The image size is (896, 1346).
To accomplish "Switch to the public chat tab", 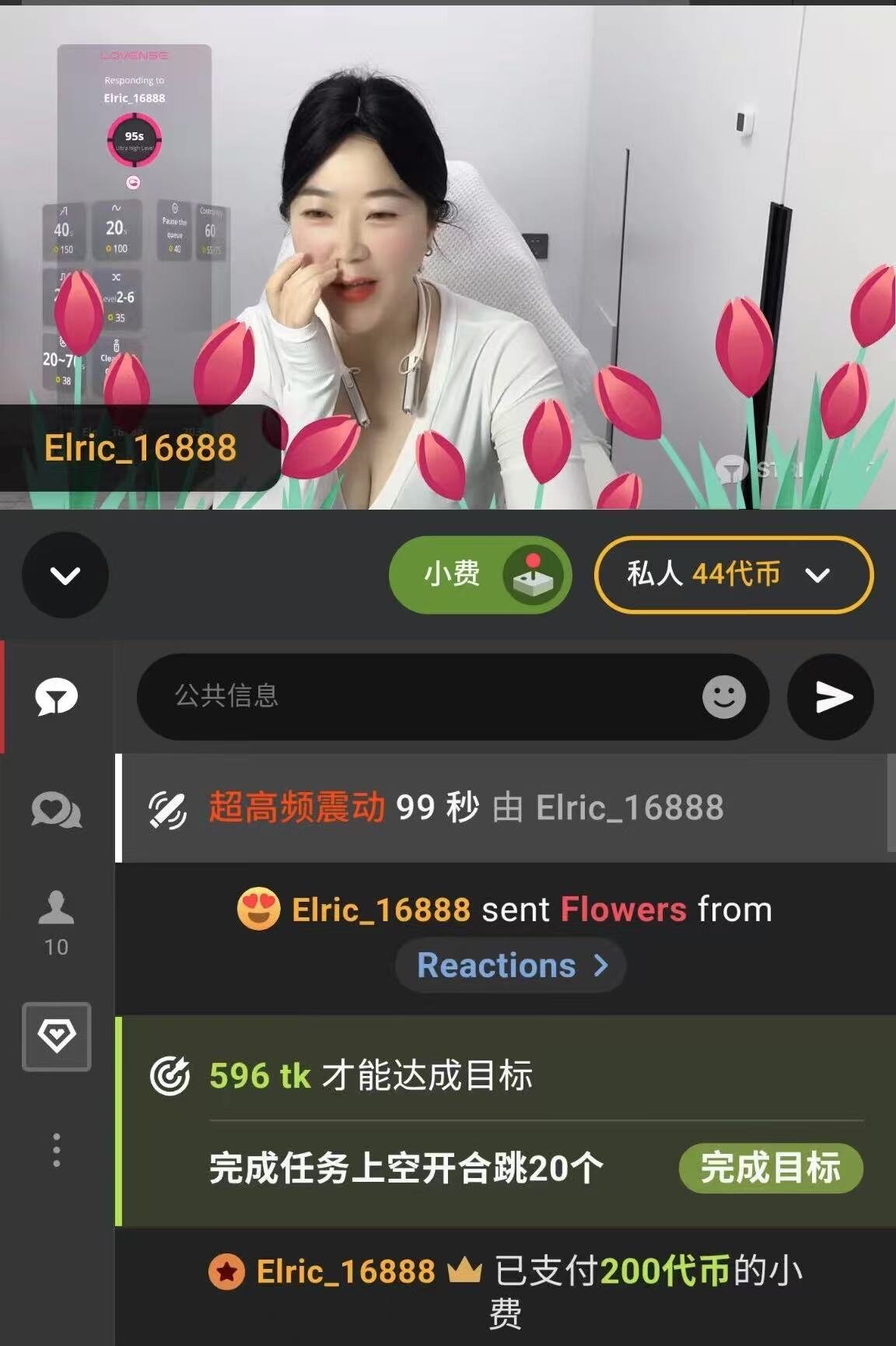I will point(57,696).
